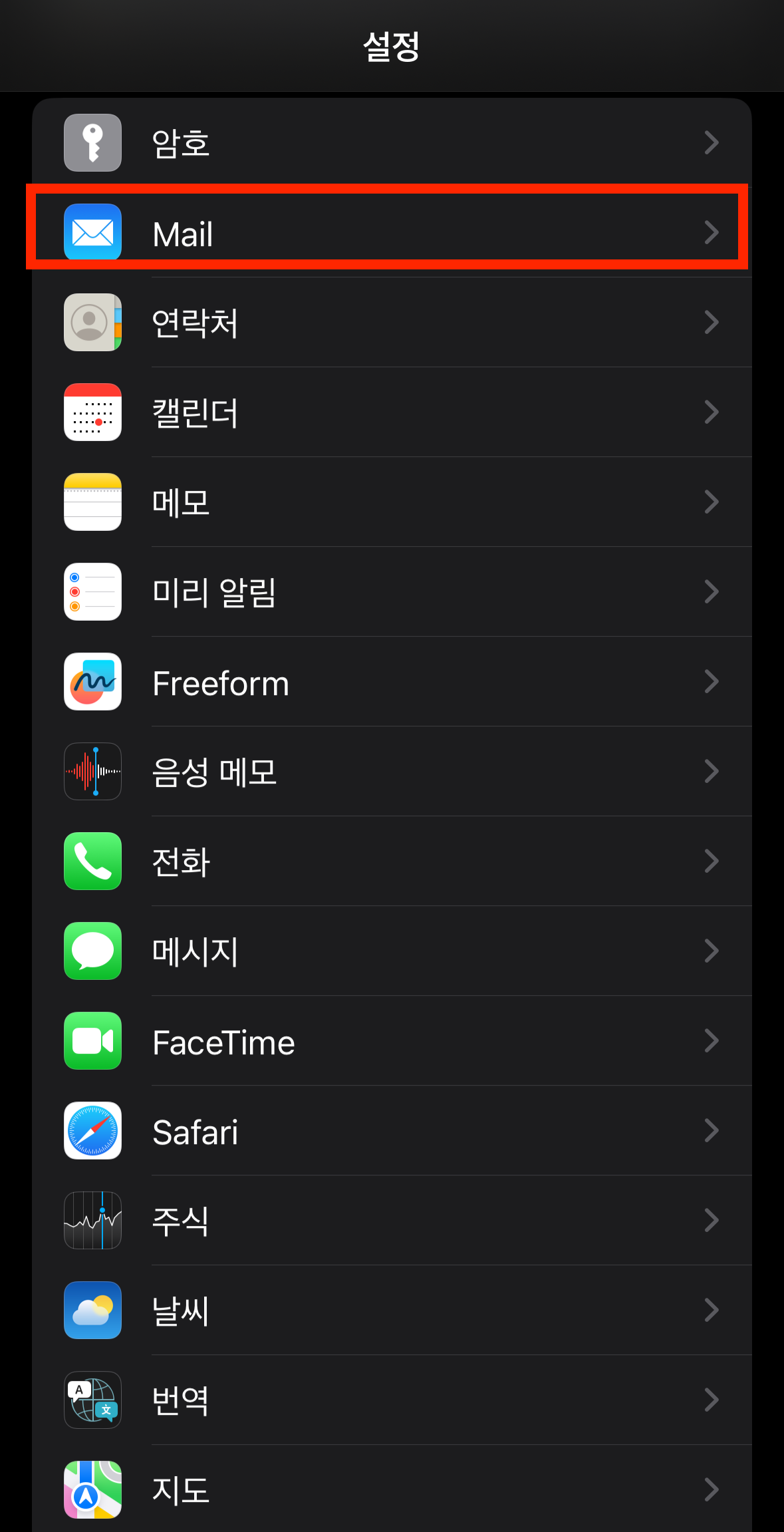Image resolution: width=784 pixels, height=1532 pixels.
Task: Open 미리 알림 (Reminders) settings
Action: [x=392, y=591]
